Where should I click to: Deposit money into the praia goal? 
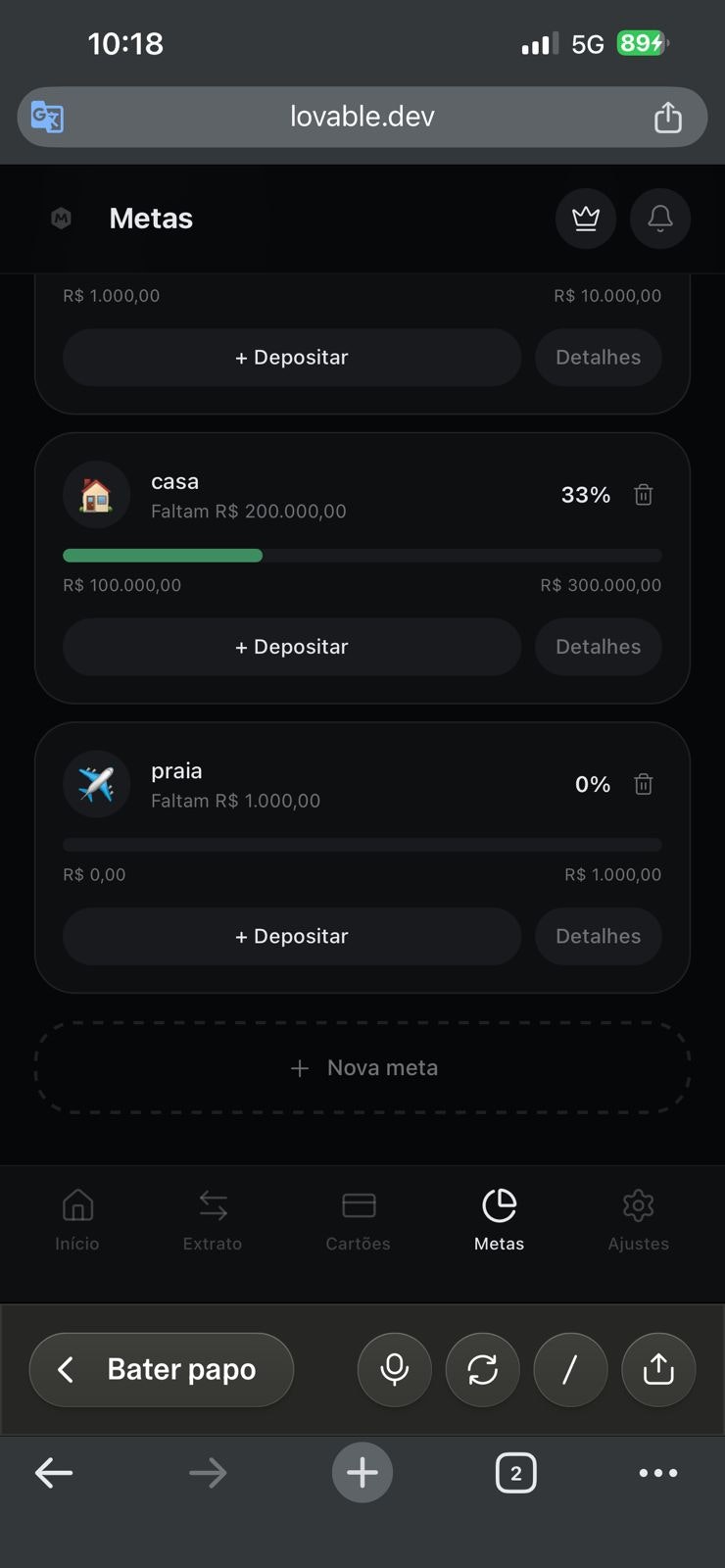292,936
